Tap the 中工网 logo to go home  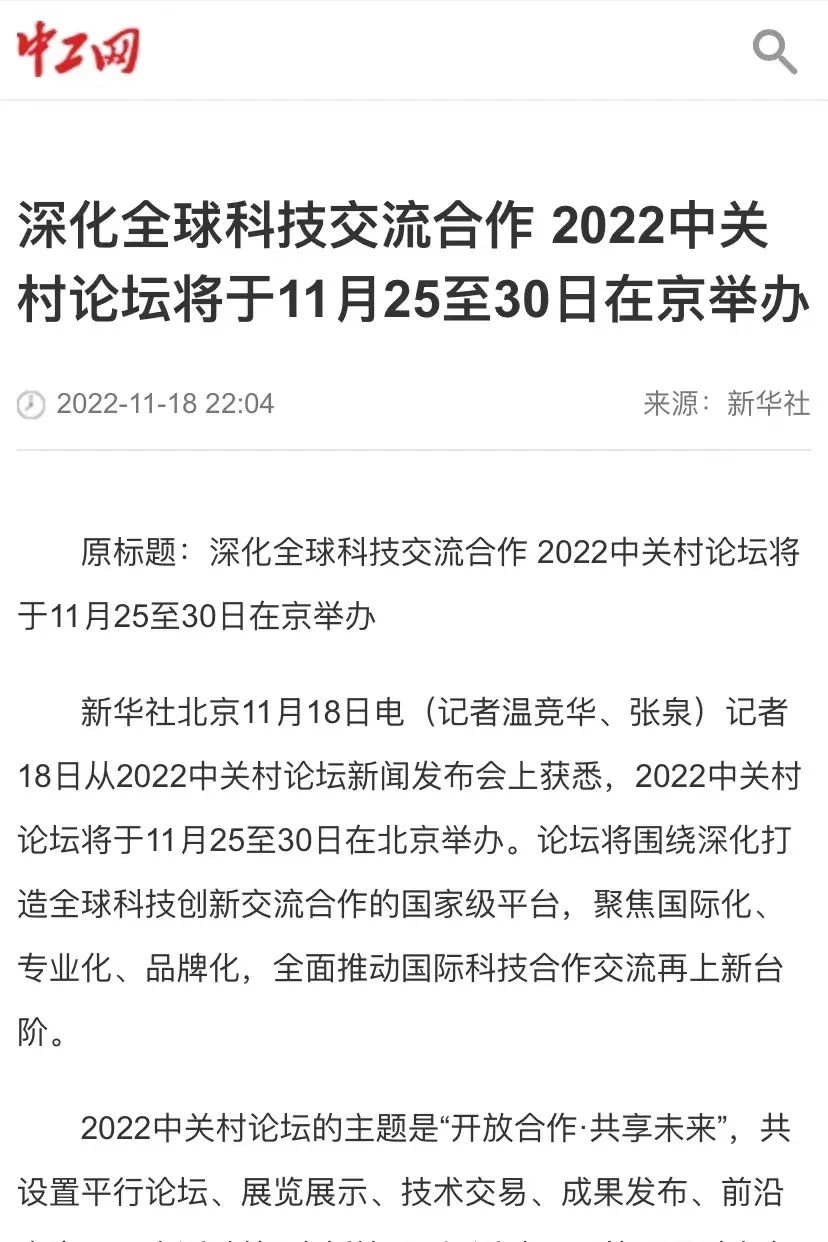pyautogui.click(x=78, y=50)
